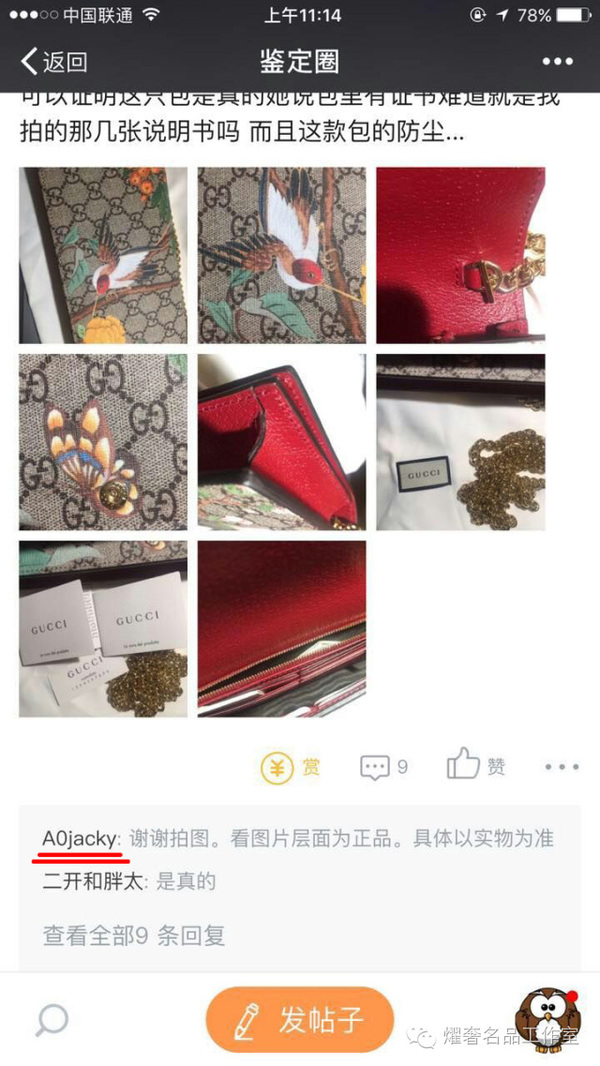View all 9 replies (查看全部9条回复)
The image size is (600, 1066).
[x=133, y=936]
